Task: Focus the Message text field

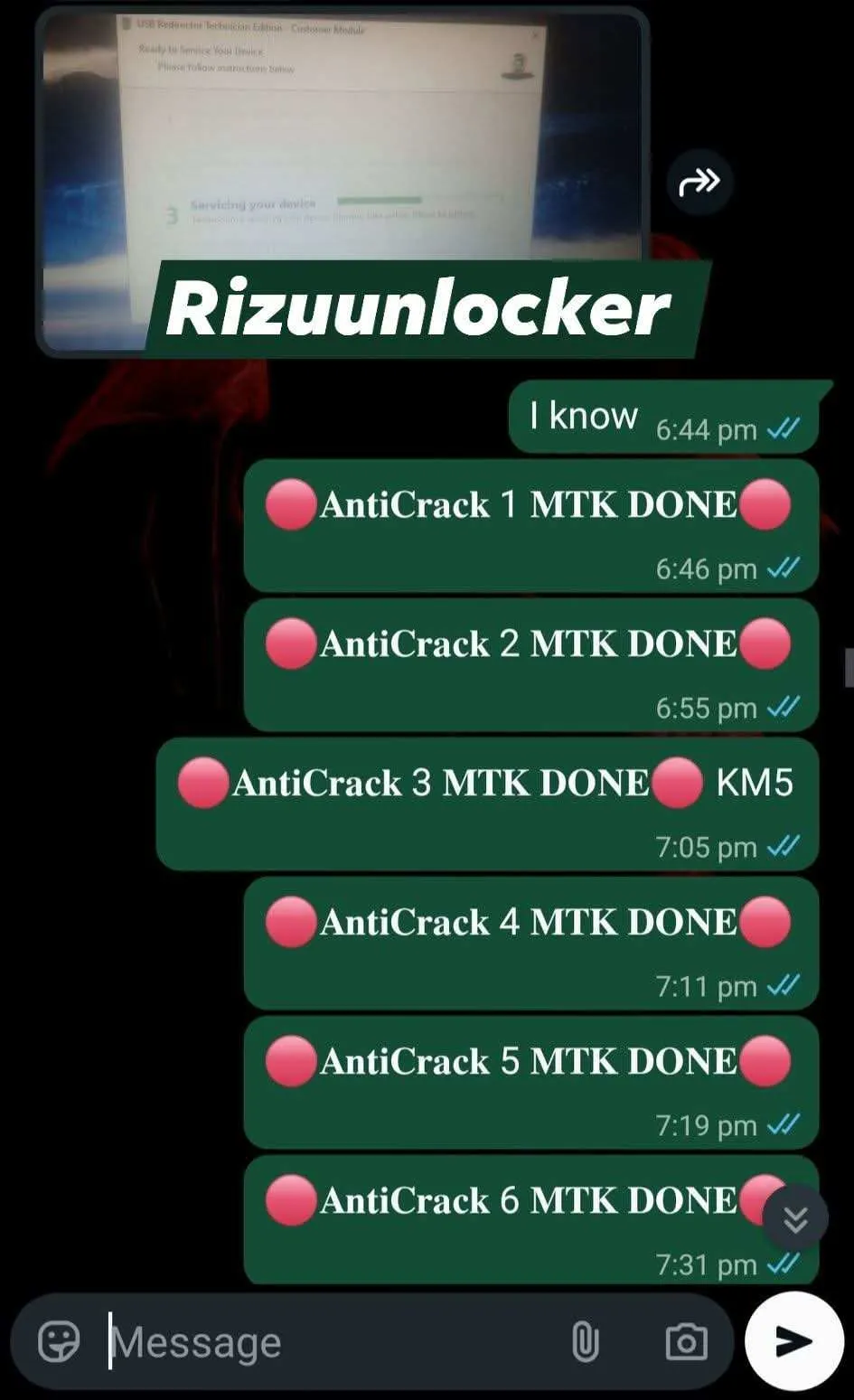Action: [x=325, y=1342]
